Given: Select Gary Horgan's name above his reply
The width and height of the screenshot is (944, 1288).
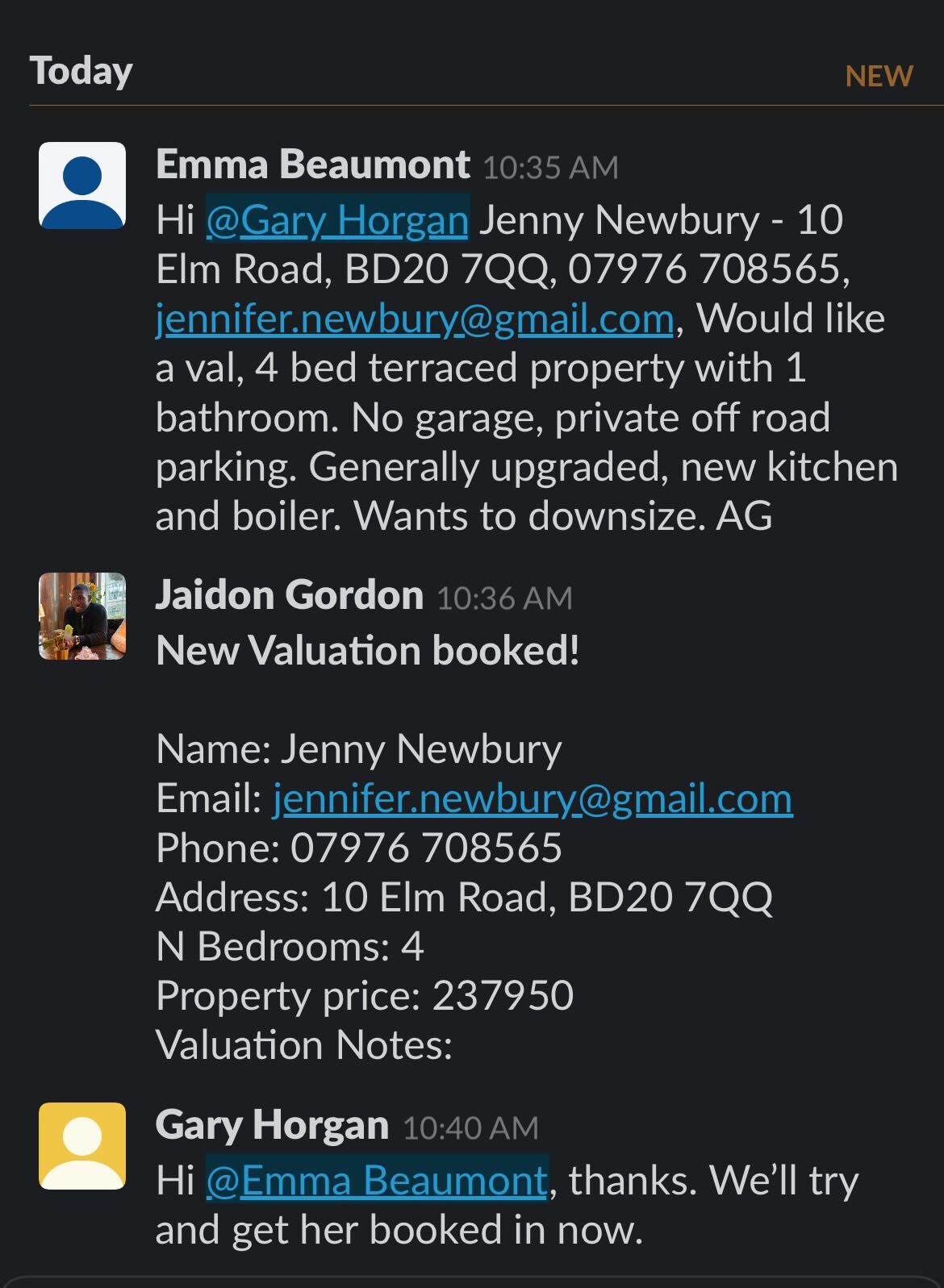Looking at the screenshot, I should pos(272,1126).
